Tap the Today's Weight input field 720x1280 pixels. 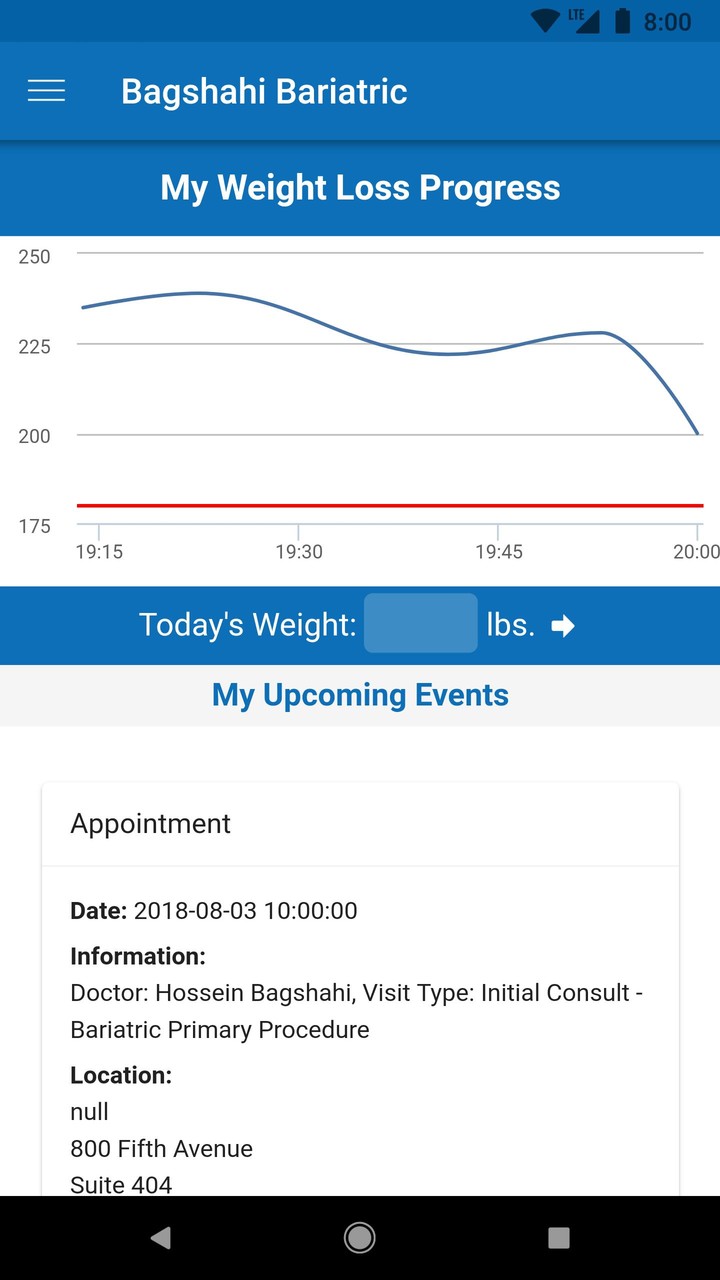point(420,624)
